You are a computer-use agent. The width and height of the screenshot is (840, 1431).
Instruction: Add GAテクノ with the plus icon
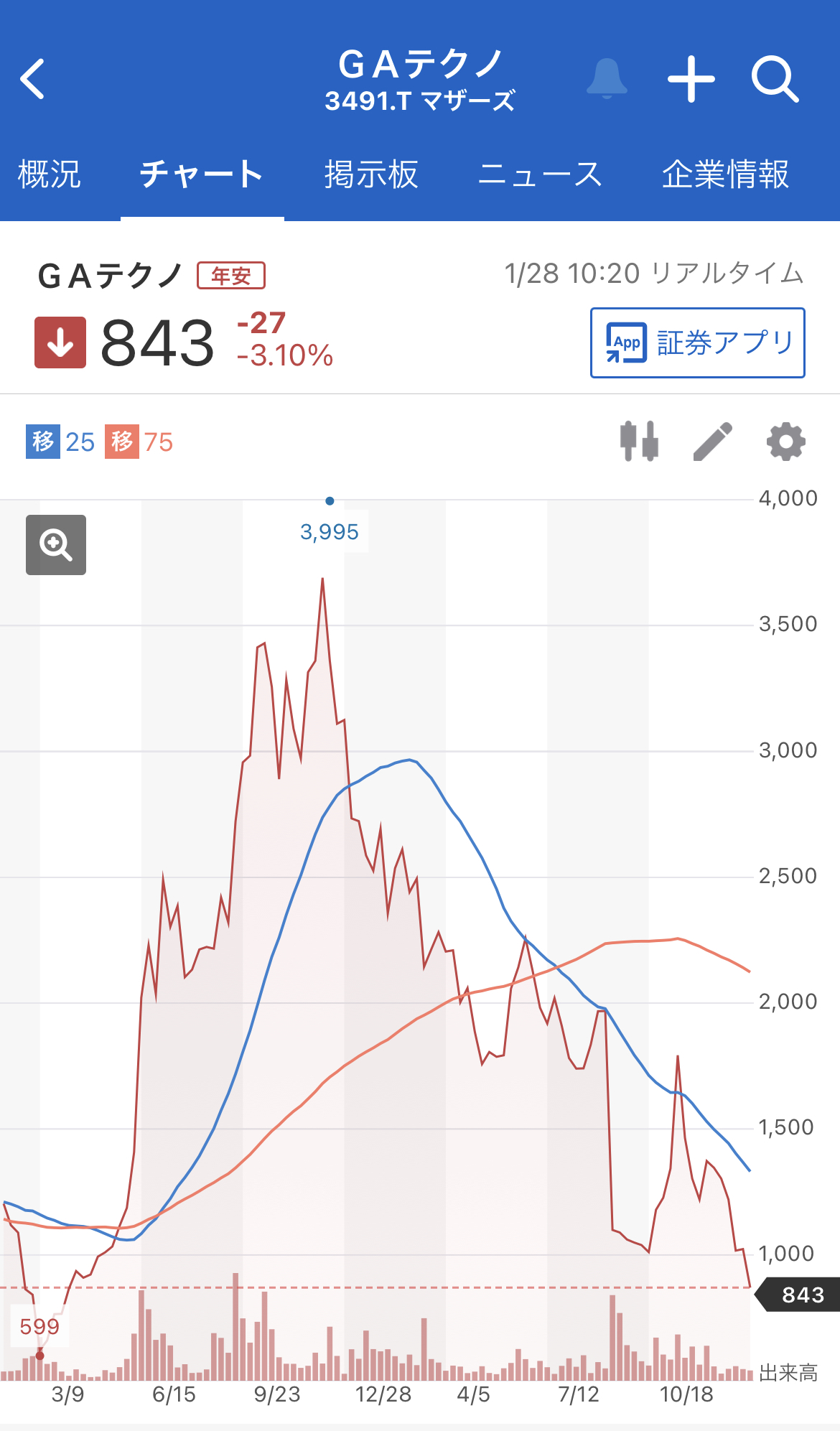[691, 78]
